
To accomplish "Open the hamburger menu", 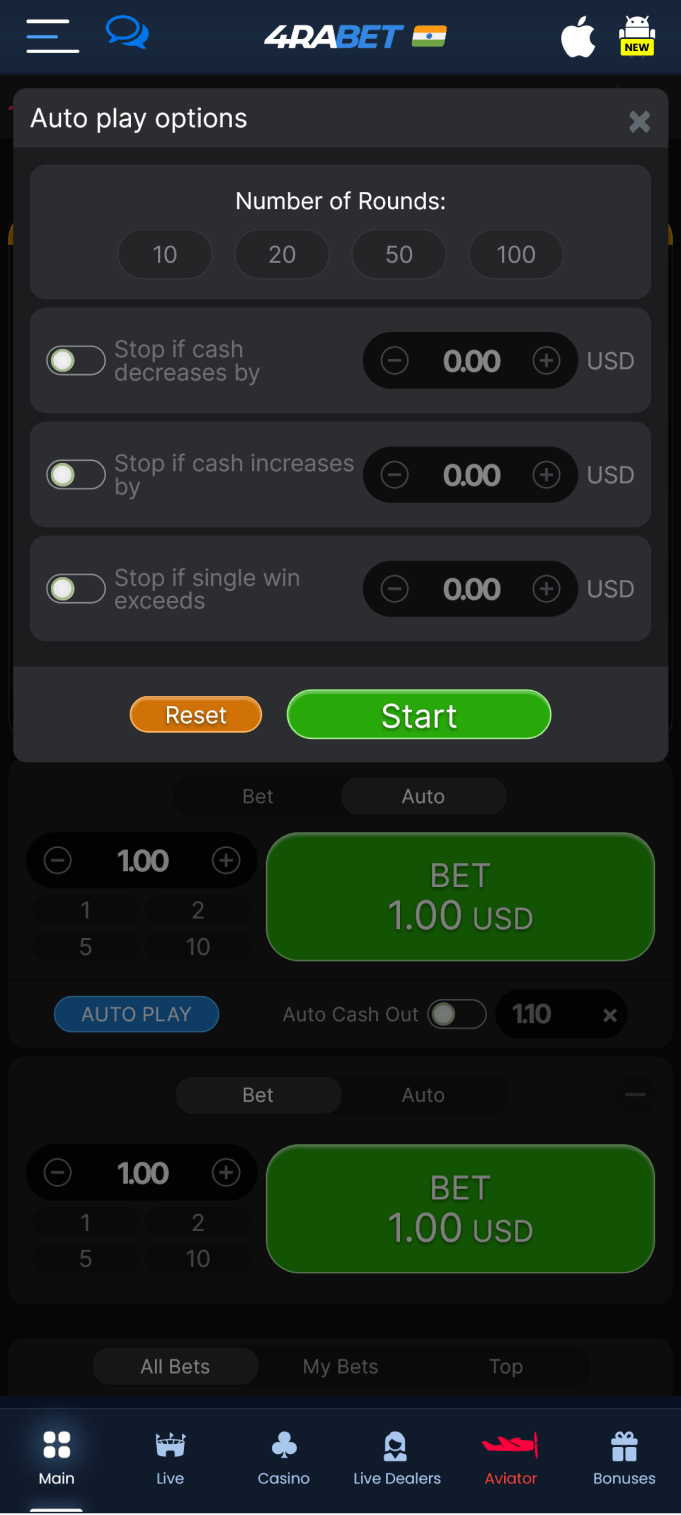I will (x=52, y=36).
